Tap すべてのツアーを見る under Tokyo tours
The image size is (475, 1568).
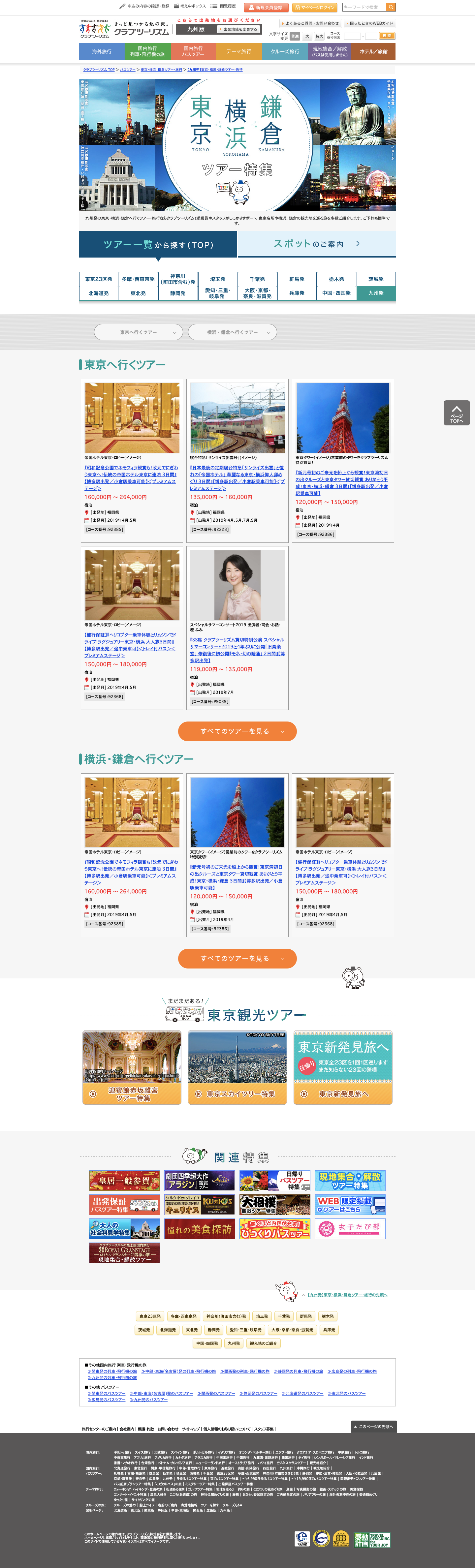point(237,731)
